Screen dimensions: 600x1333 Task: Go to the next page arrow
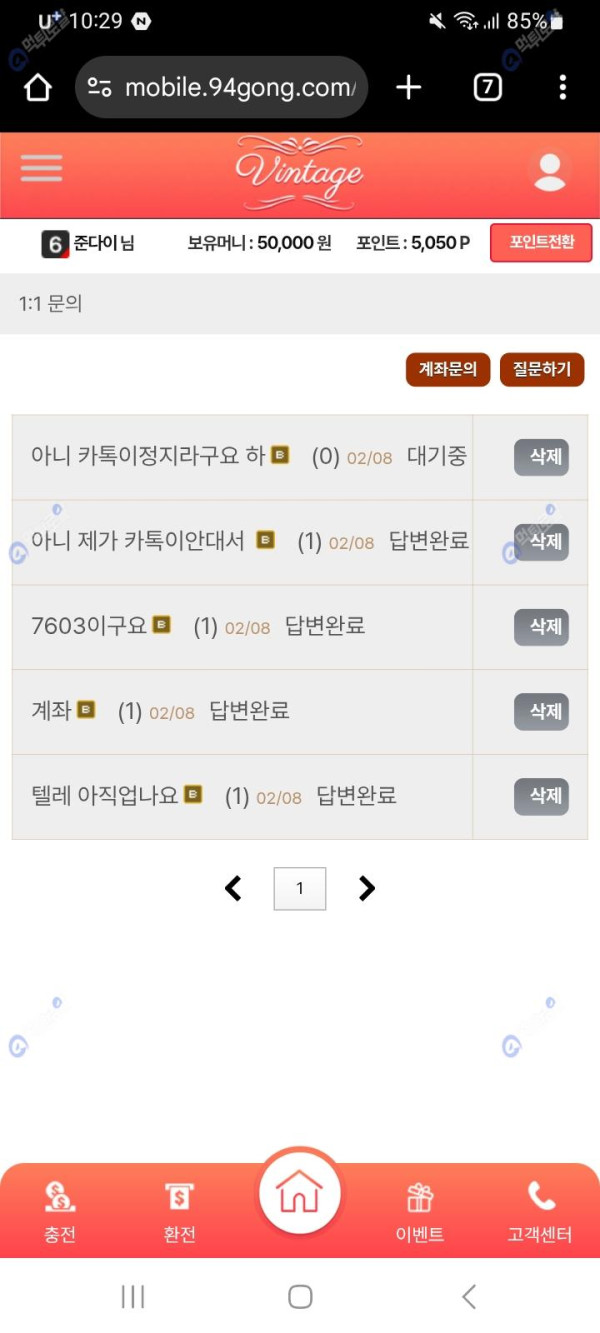point(367,888)
